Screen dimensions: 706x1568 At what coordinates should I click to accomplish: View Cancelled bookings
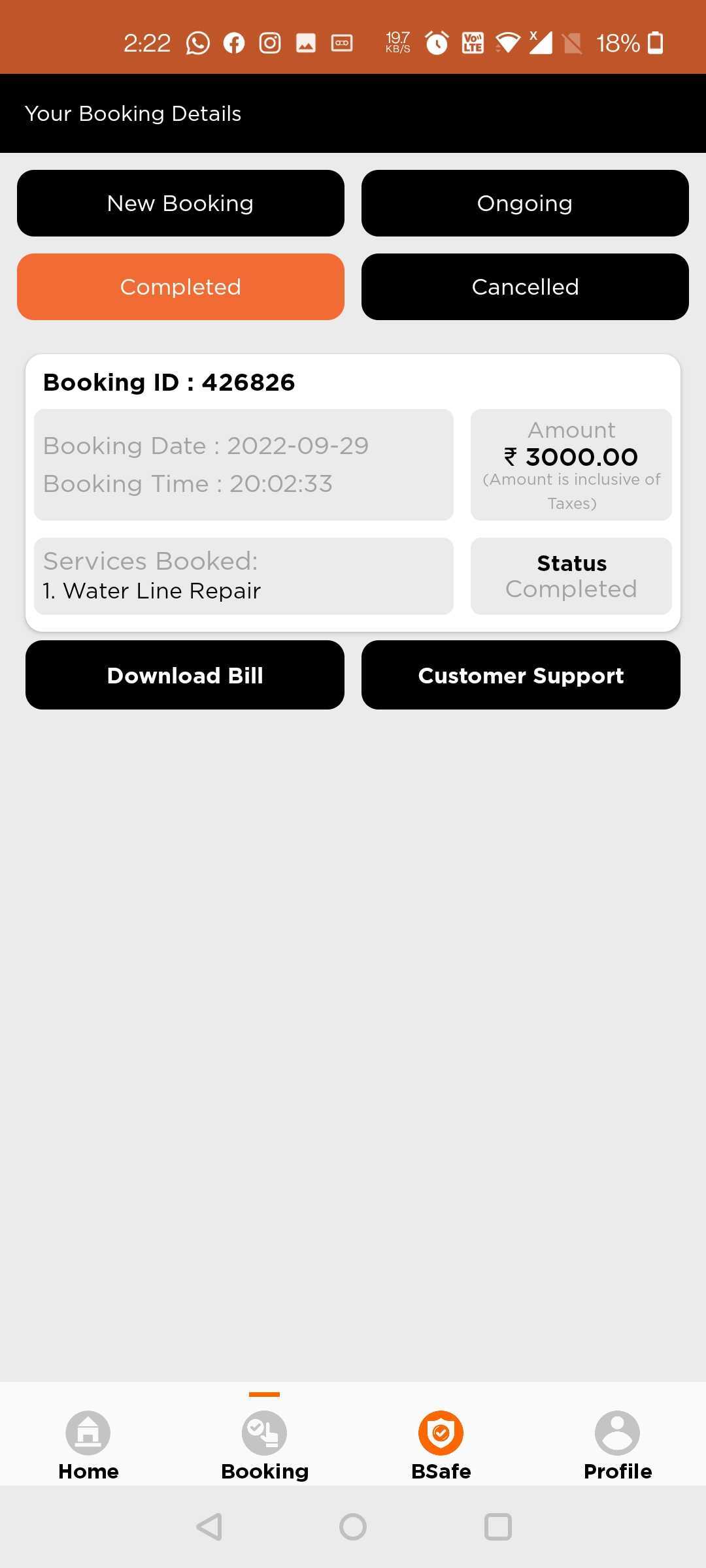pyautogui.click(x=525, y=287)
